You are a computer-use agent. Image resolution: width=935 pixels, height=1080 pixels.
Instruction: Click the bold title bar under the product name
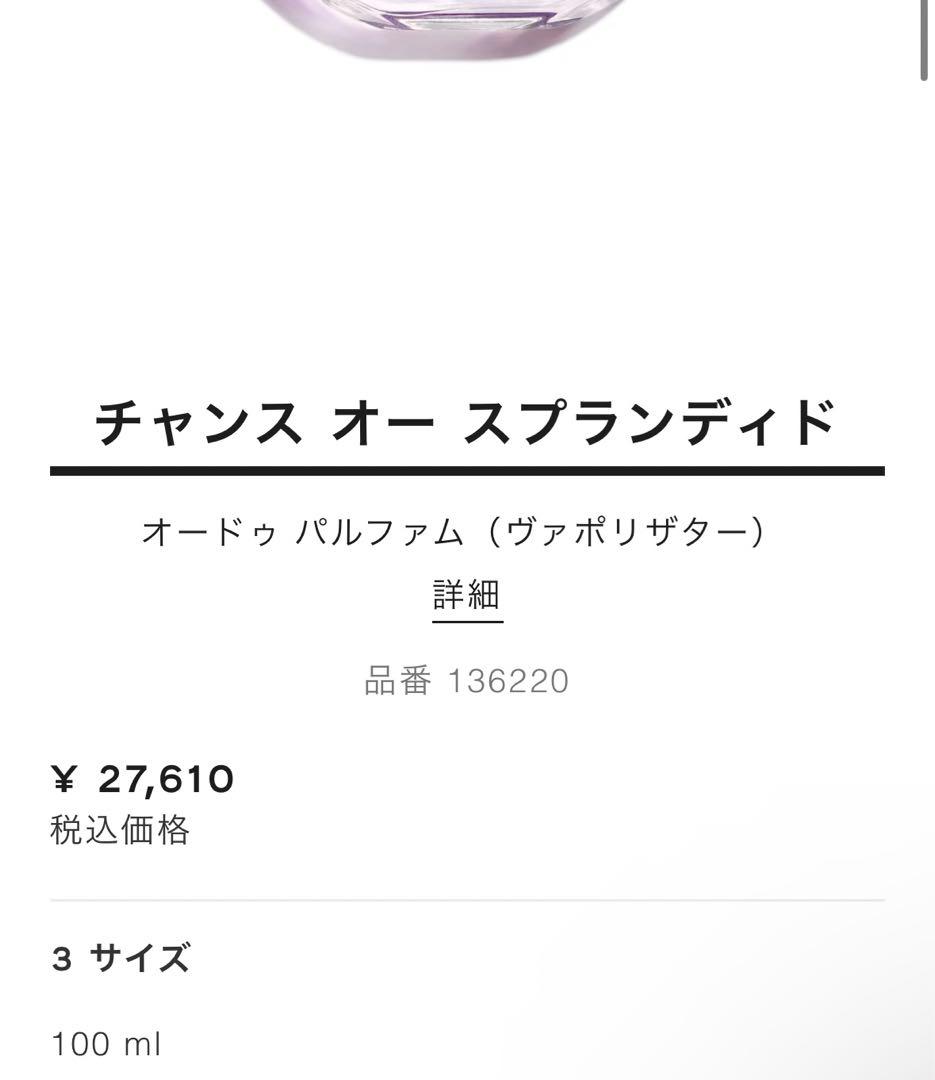(466, 466)
